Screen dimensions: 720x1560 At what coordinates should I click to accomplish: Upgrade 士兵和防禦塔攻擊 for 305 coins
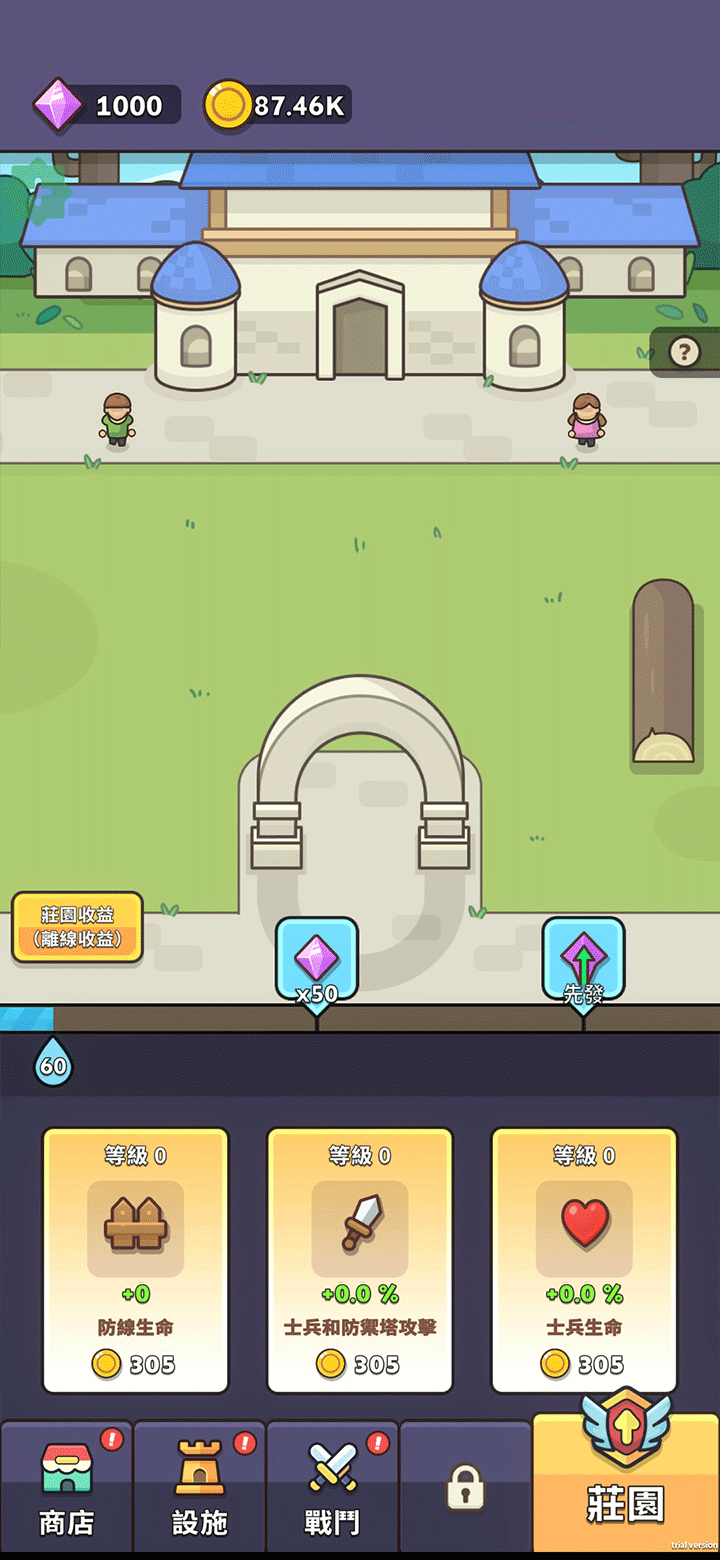click(x=360, y=1260)
